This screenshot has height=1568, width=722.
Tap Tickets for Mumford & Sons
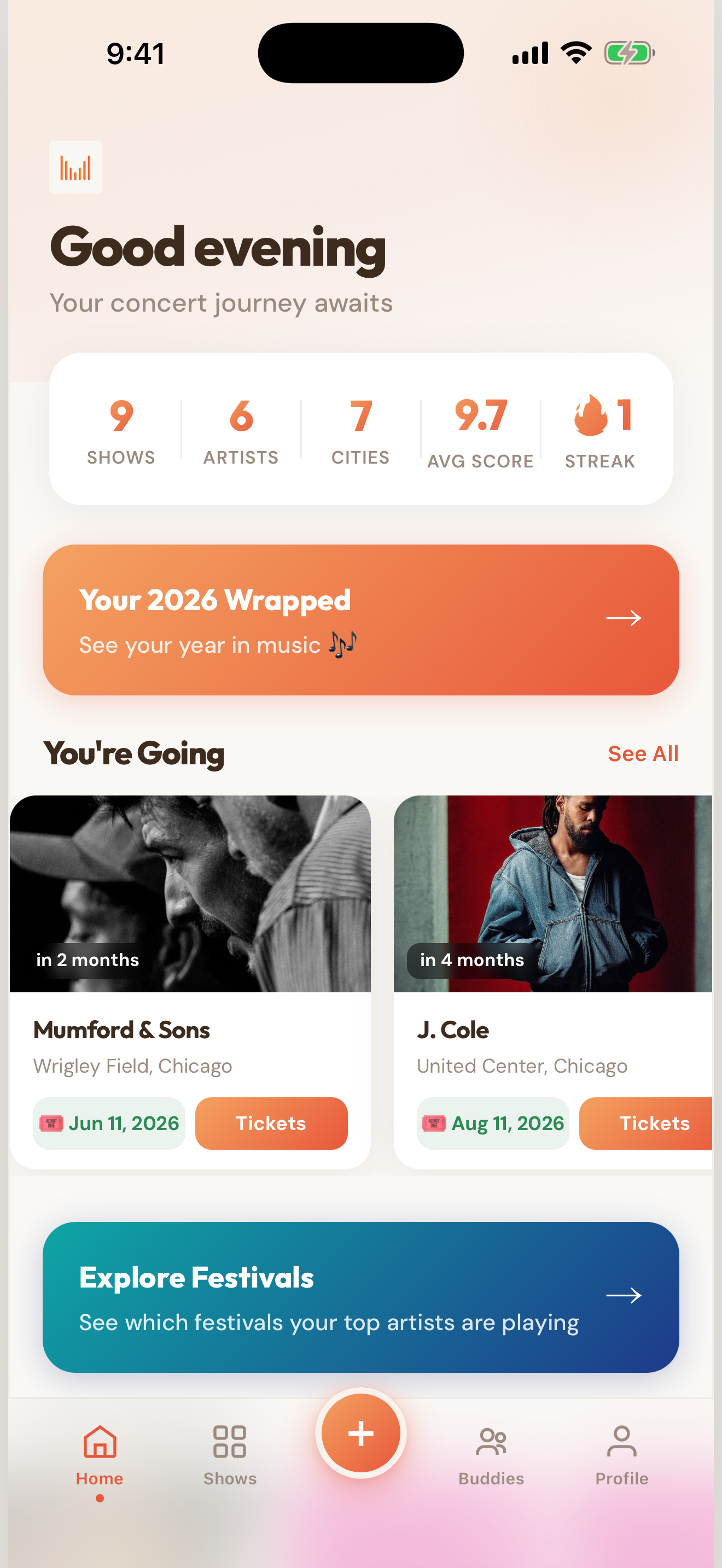click(271, 1123)
